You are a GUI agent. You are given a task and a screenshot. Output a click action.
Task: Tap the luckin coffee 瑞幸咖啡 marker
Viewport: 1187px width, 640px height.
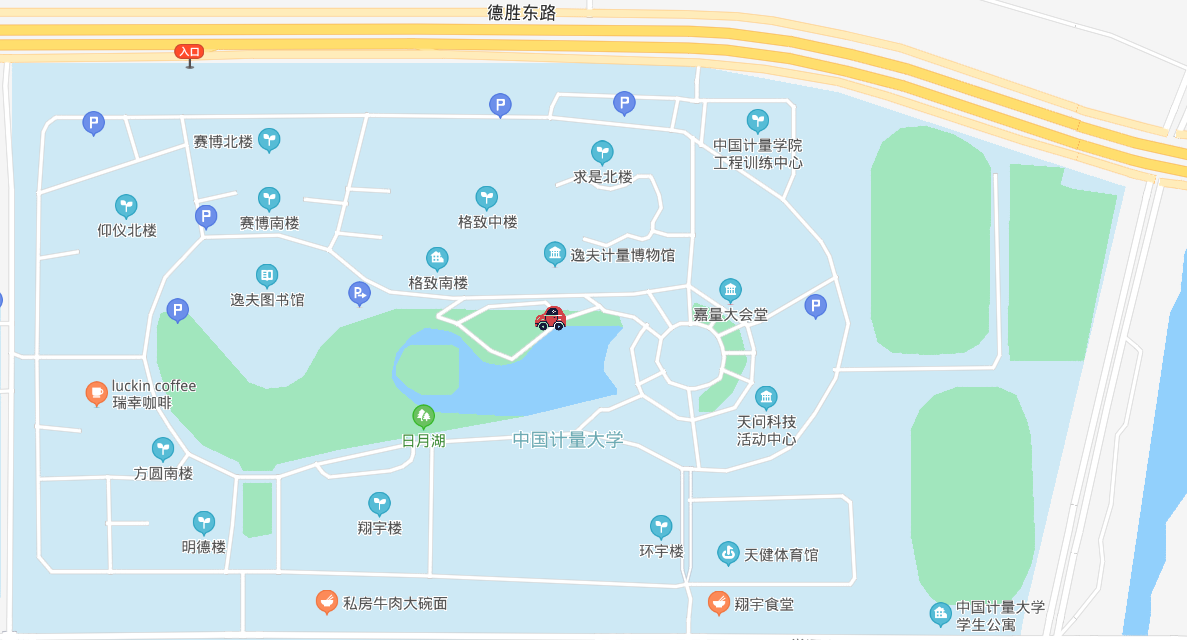pos(96,394)
